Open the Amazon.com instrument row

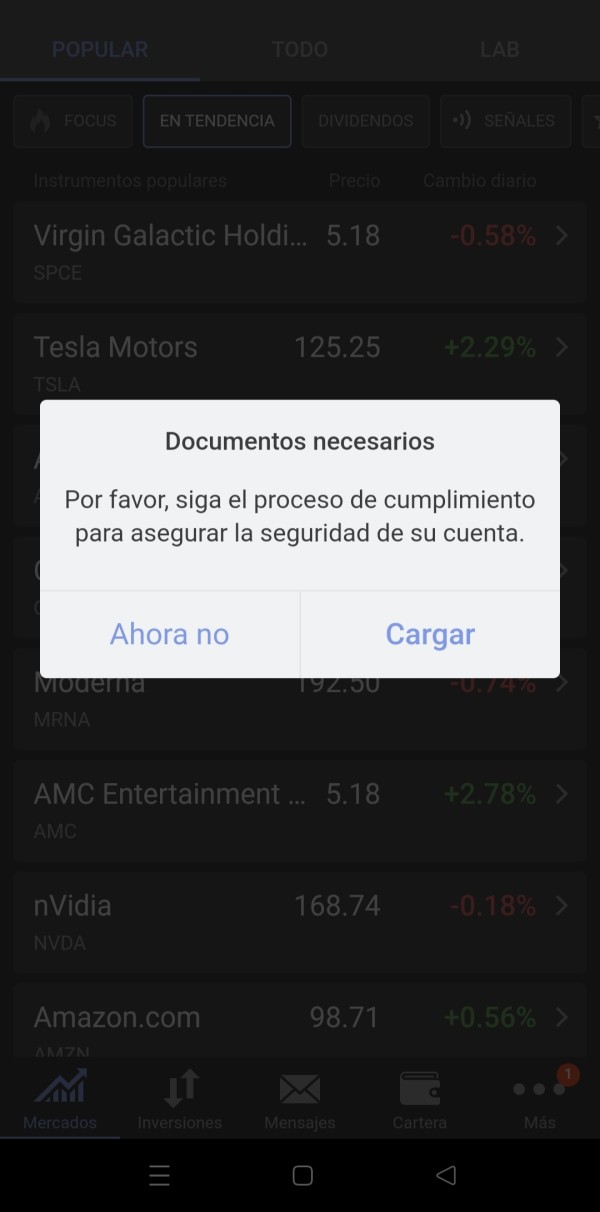300,1022
